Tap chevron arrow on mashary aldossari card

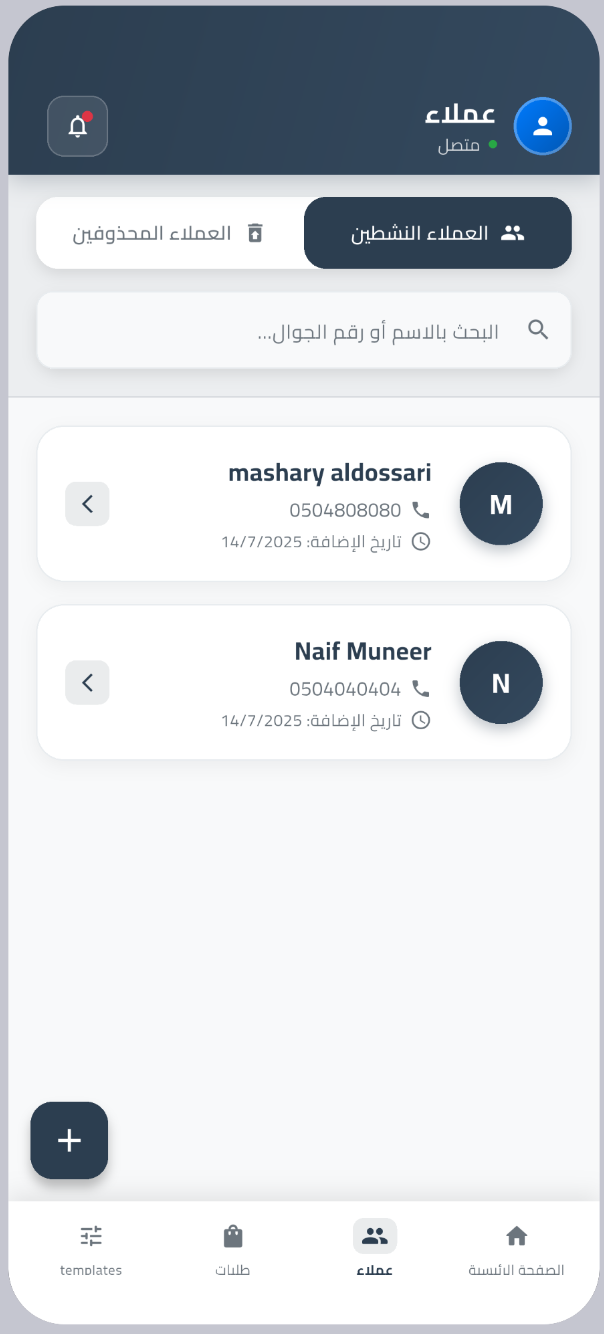87,504
